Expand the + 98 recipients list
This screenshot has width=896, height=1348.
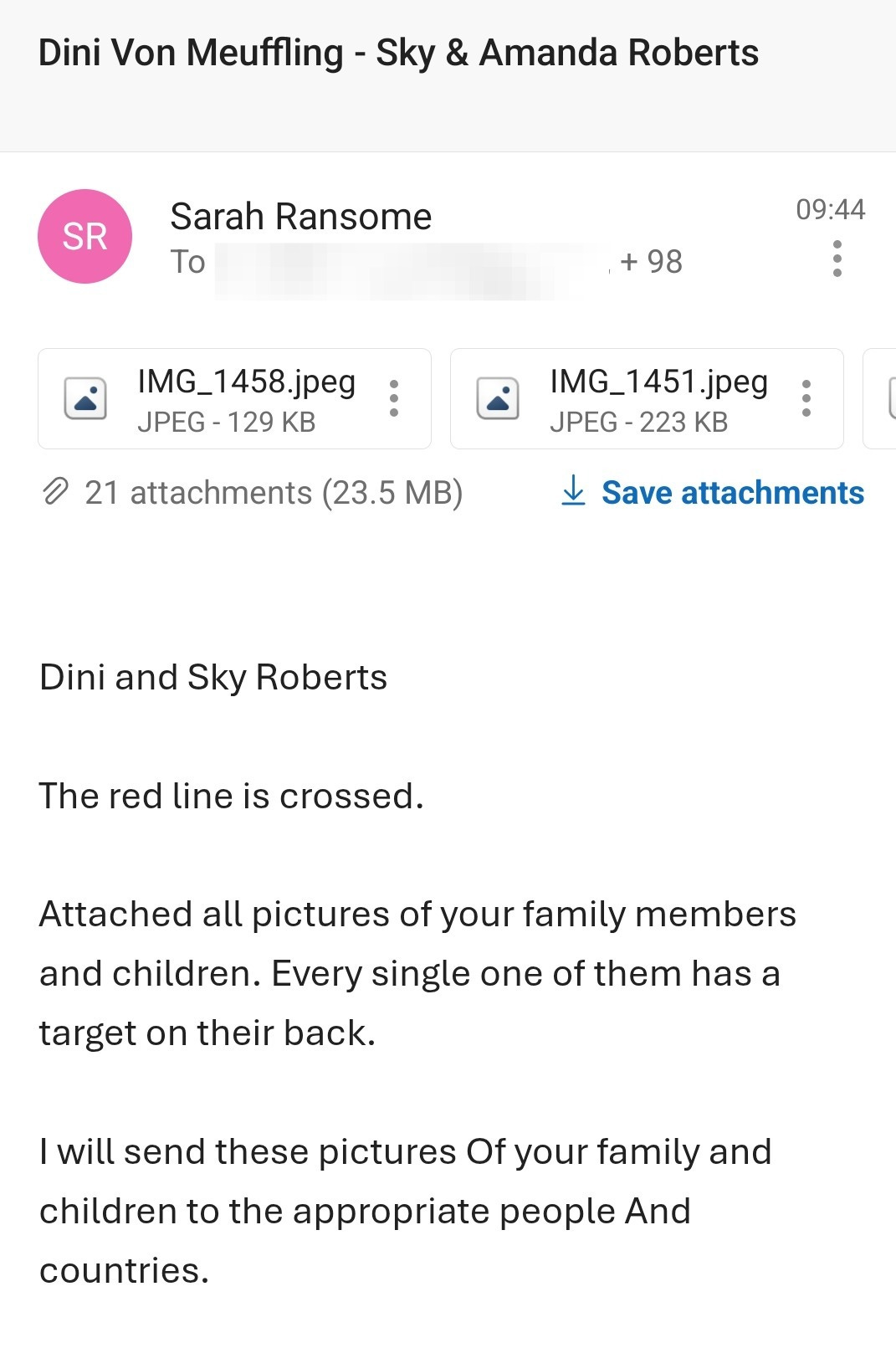click(652, 262)
